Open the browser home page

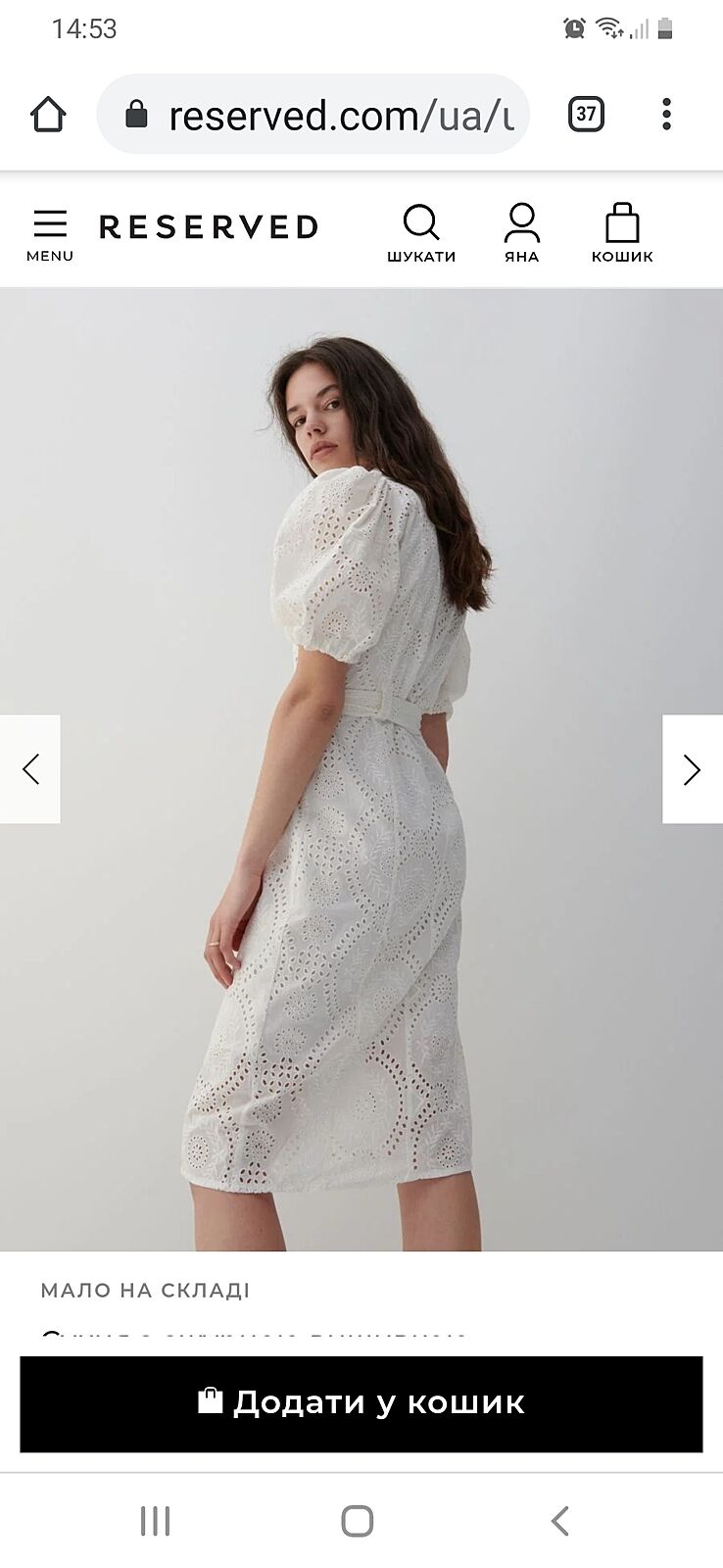click(x=48, y=115)
